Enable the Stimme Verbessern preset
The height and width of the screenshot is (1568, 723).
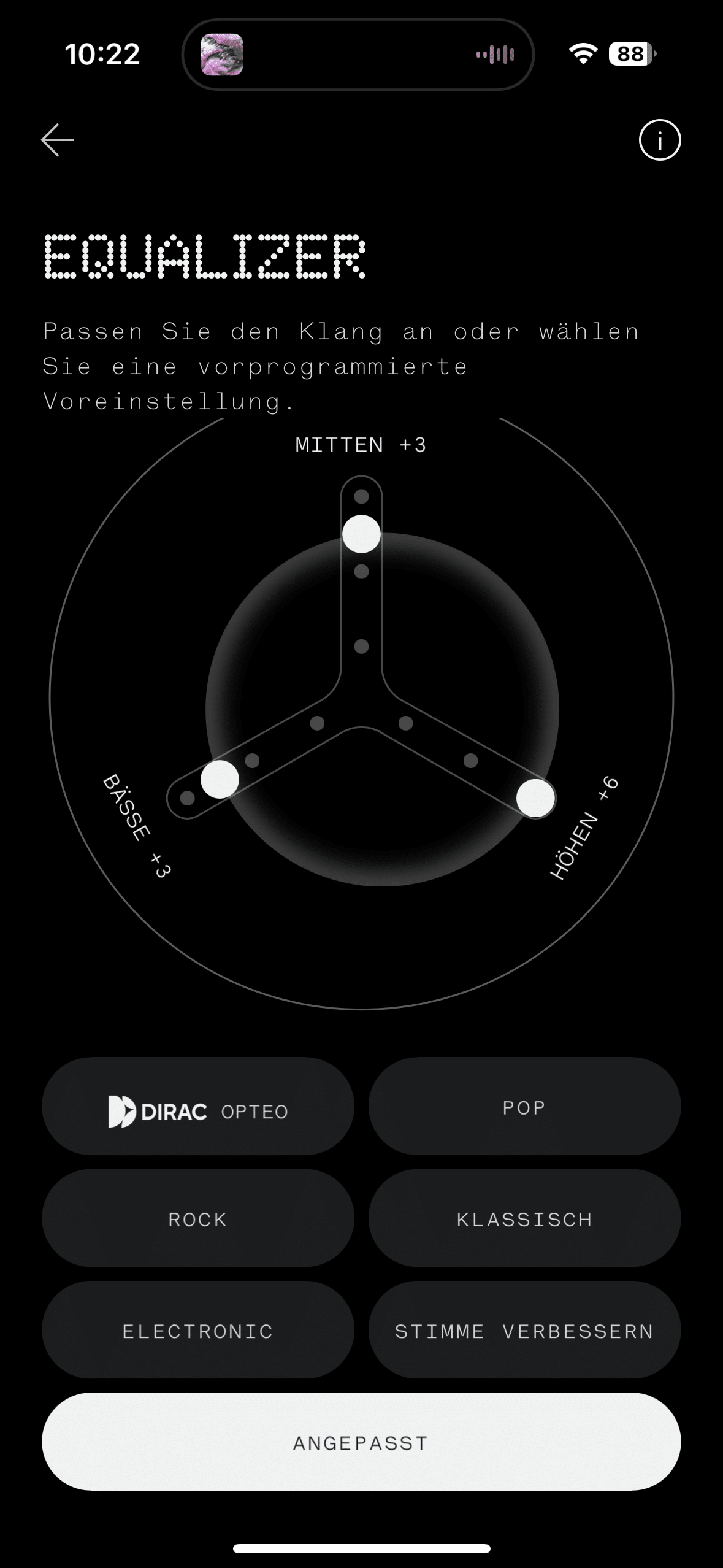coord(524,1331)
